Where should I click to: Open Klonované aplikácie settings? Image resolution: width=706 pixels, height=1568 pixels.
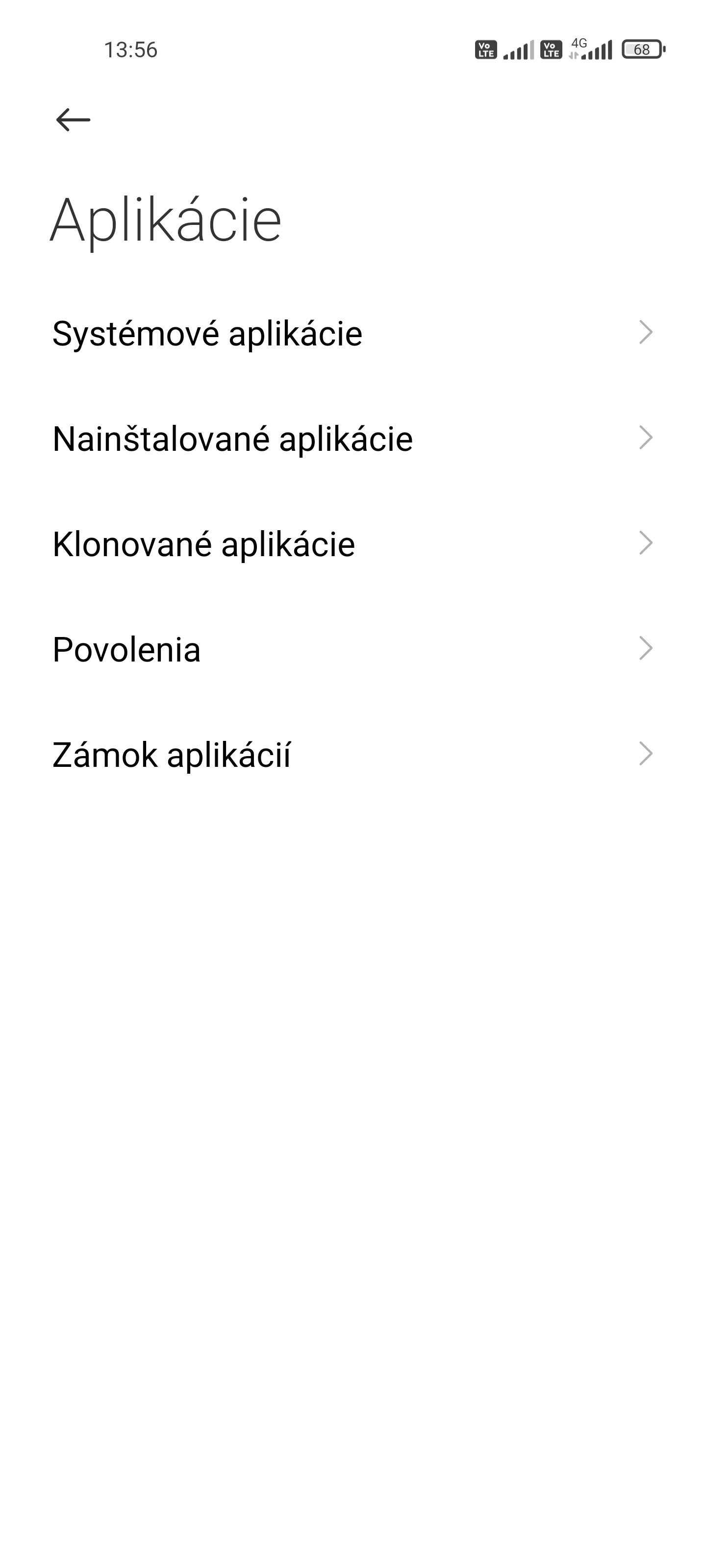tap(353, 543)
